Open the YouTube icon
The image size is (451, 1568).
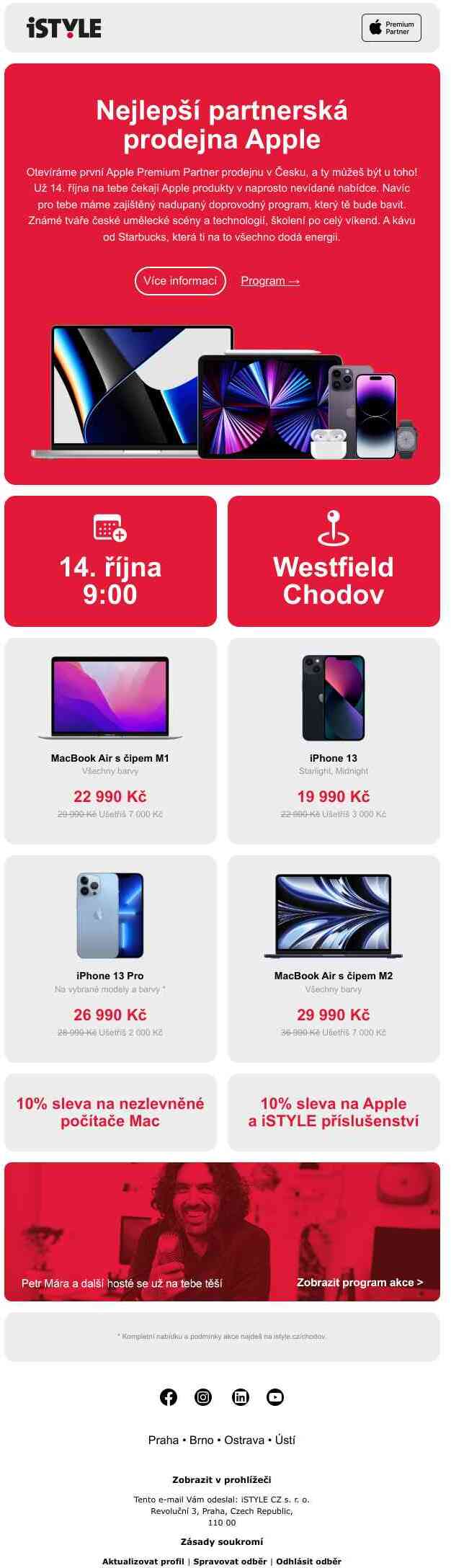tap(275, 1397)
